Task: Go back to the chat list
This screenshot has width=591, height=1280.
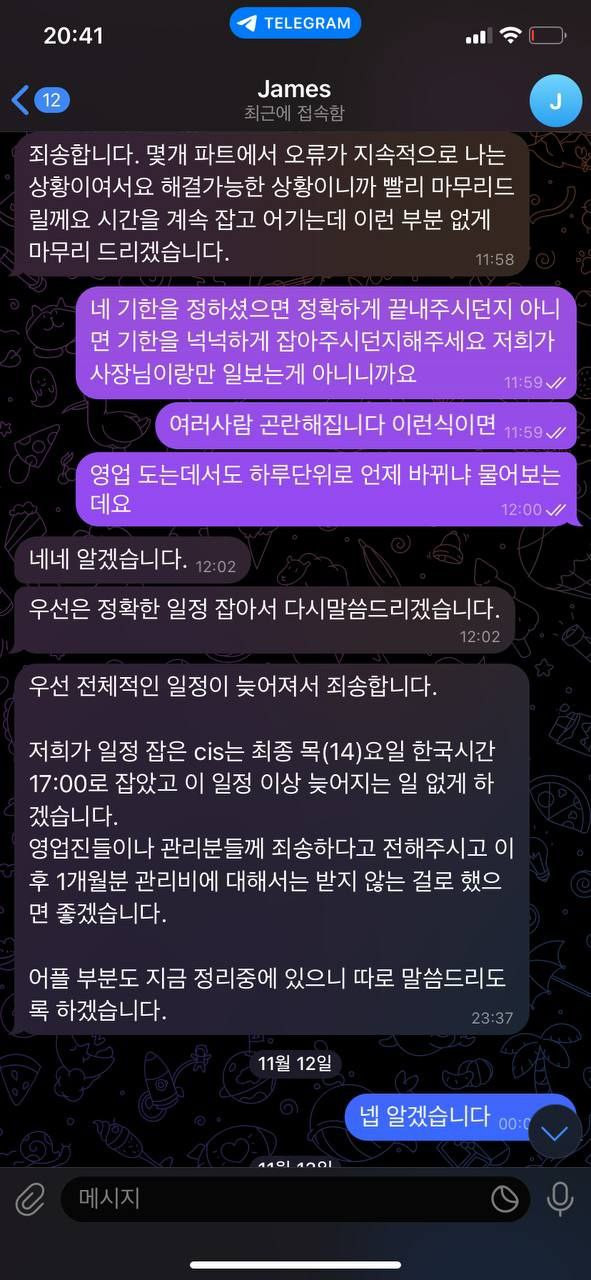Action: (x=40, y=99)
